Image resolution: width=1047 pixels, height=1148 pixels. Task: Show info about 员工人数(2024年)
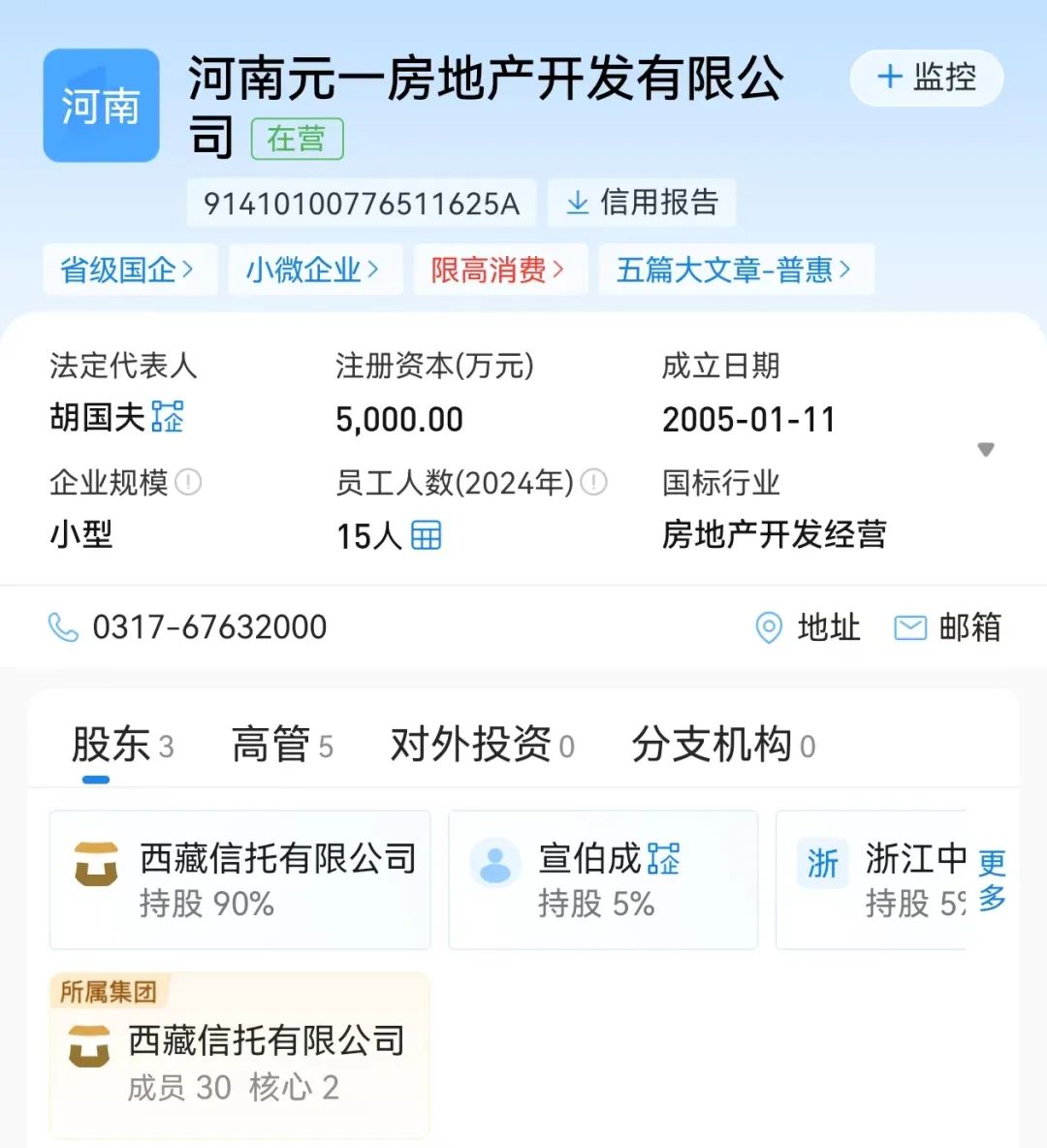(x=593, y=482)
